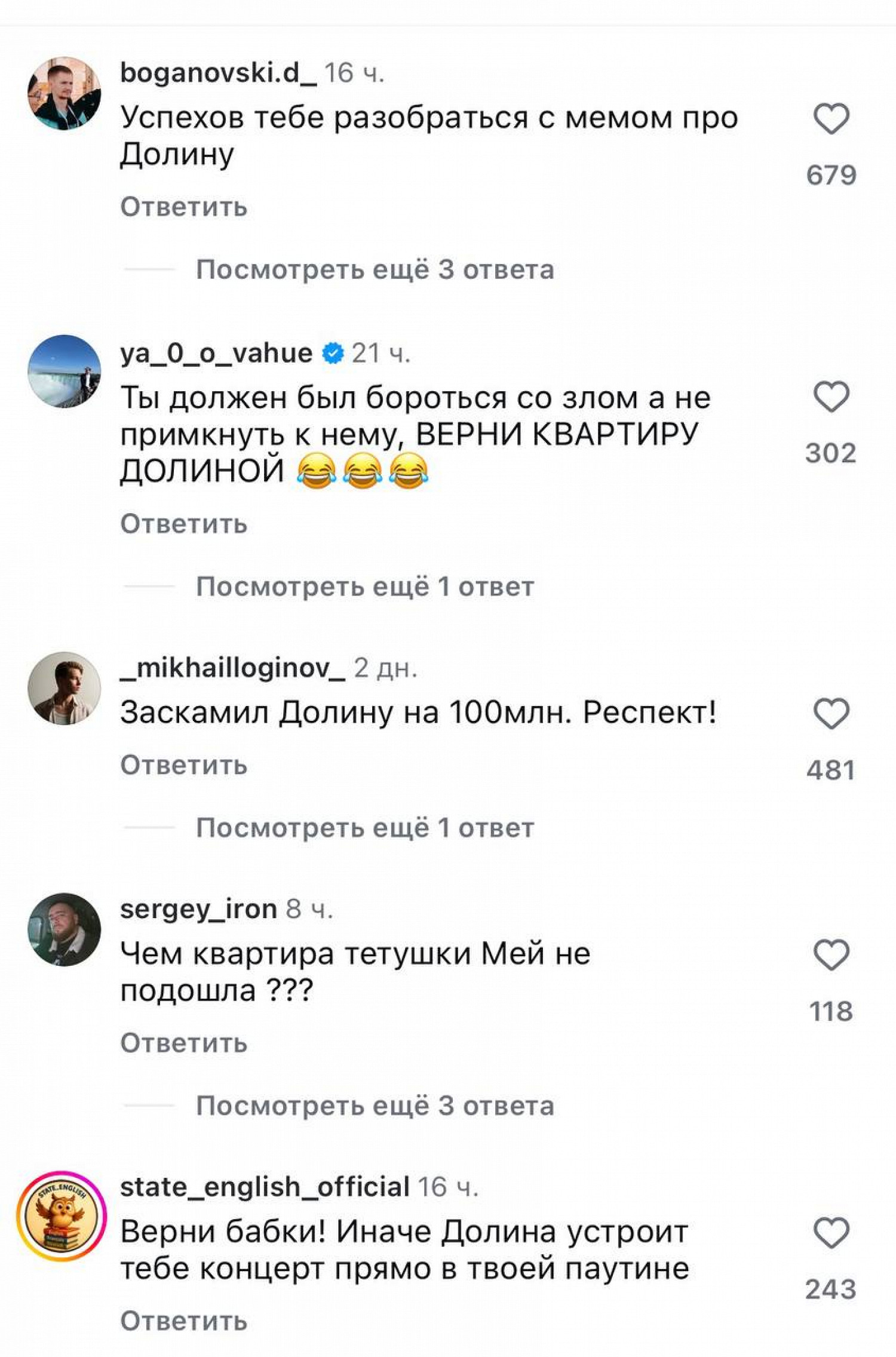Like boganovski.d_'s comment
This screenshot has height=1357, width=896.
(831, 119)
